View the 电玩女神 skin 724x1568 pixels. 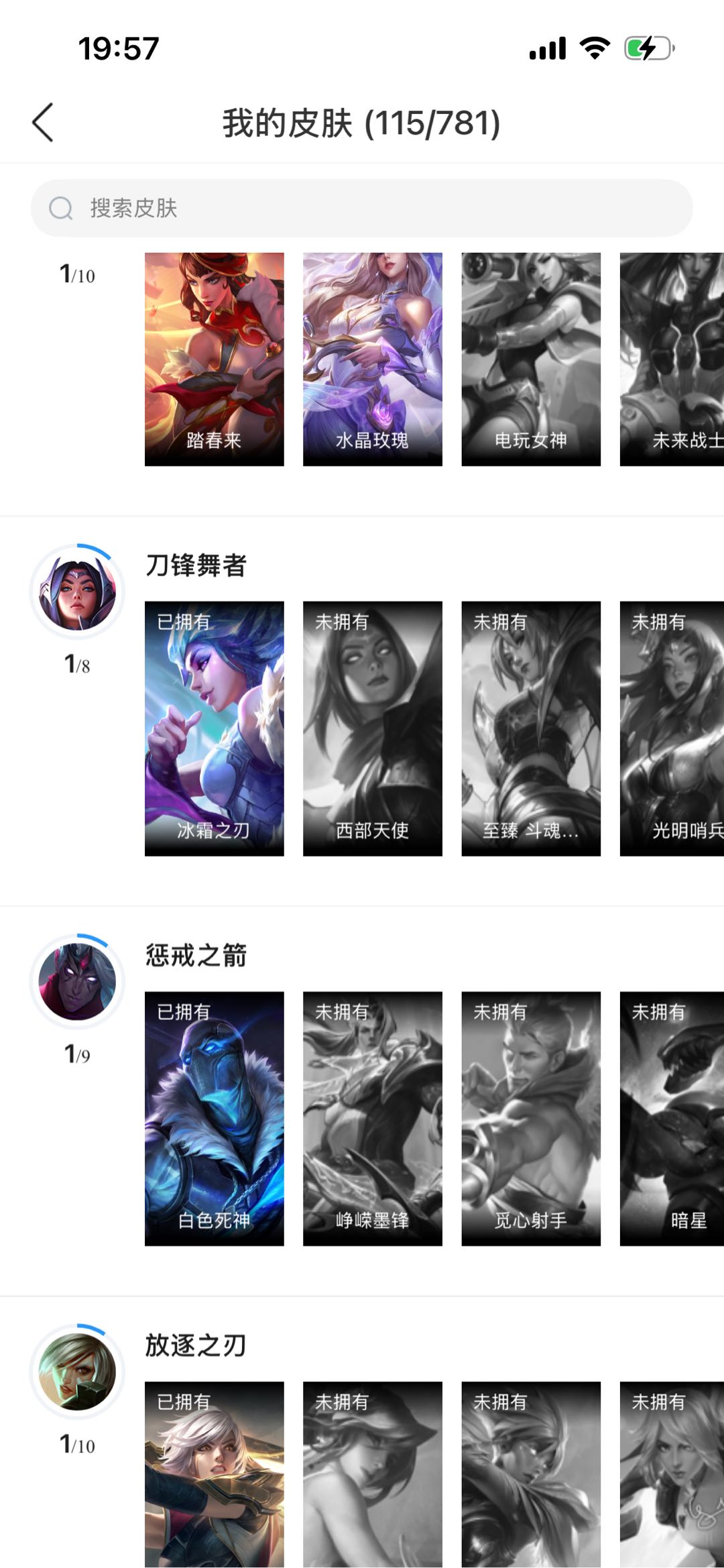pyautogui.click(x=531, y=359)
